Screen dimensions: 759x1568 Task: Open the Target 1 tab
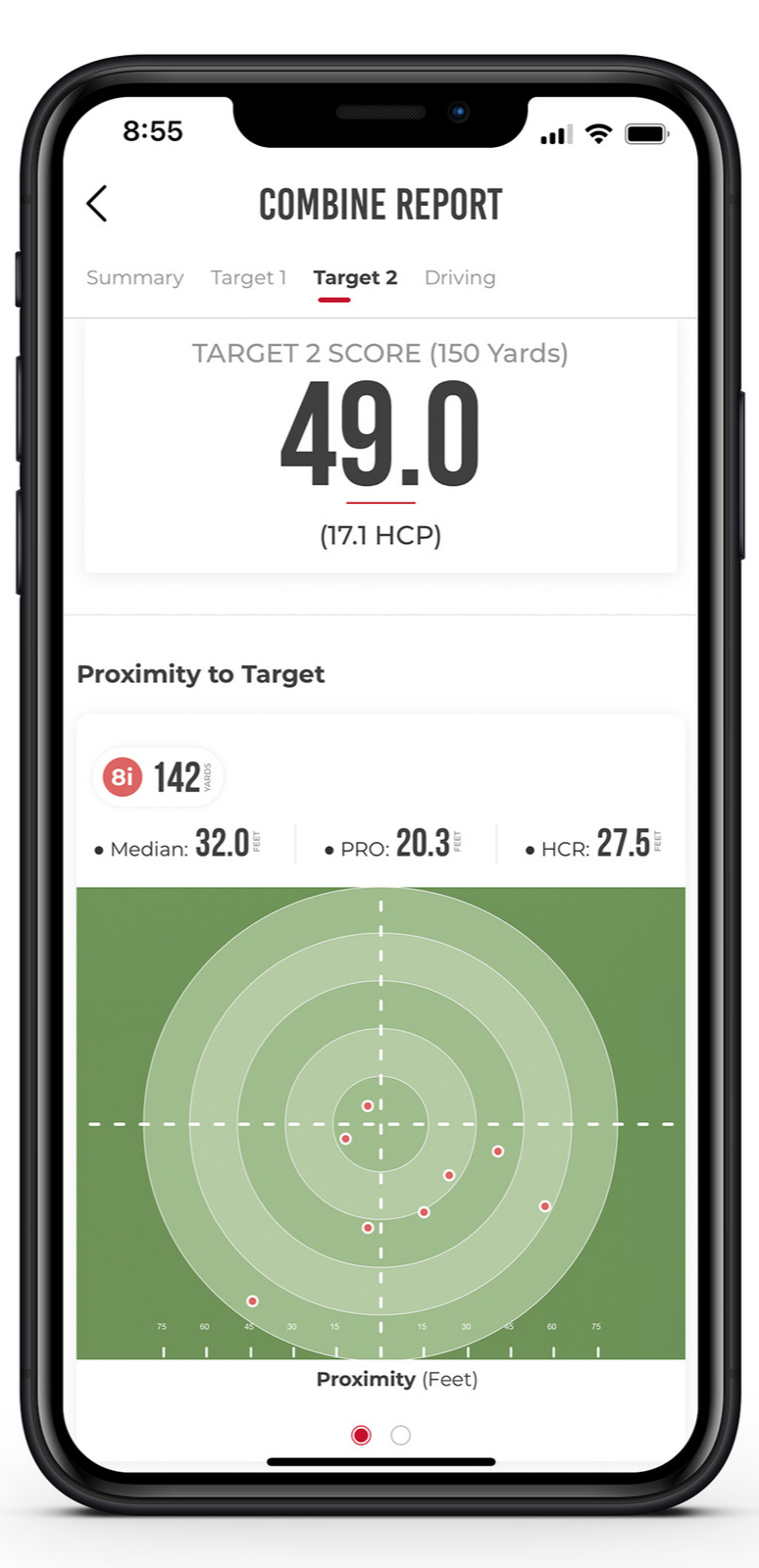coord(248,277)
